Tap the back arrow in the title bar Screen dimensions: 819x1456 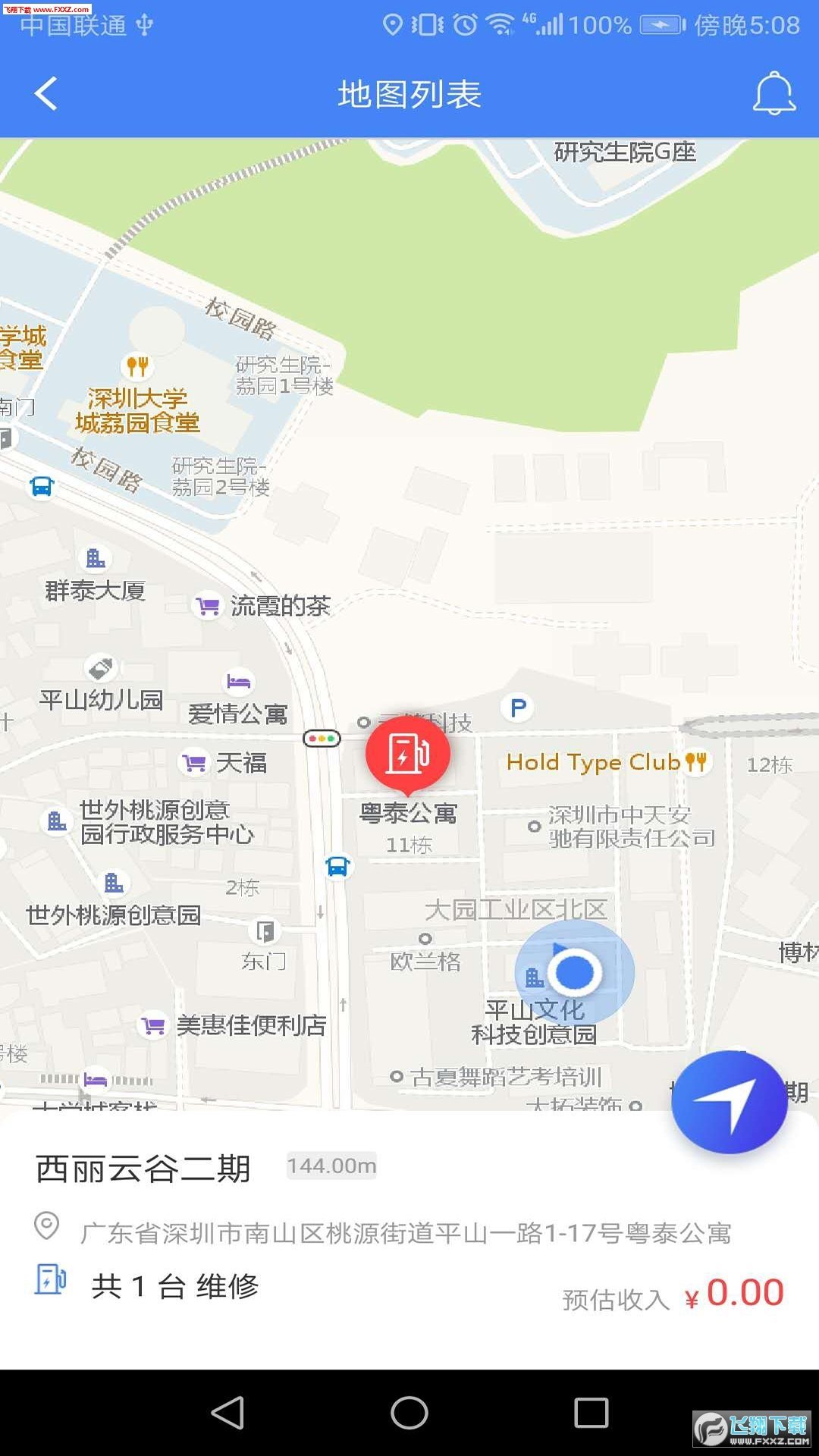(45, 93)
